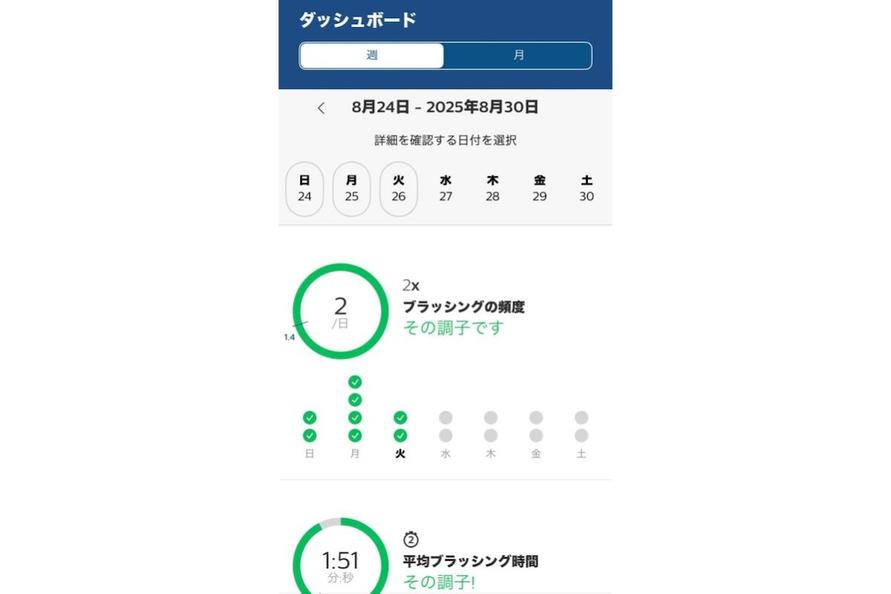
Task: Switch to the 週 (week) view
Action: (x=371, y=56)
